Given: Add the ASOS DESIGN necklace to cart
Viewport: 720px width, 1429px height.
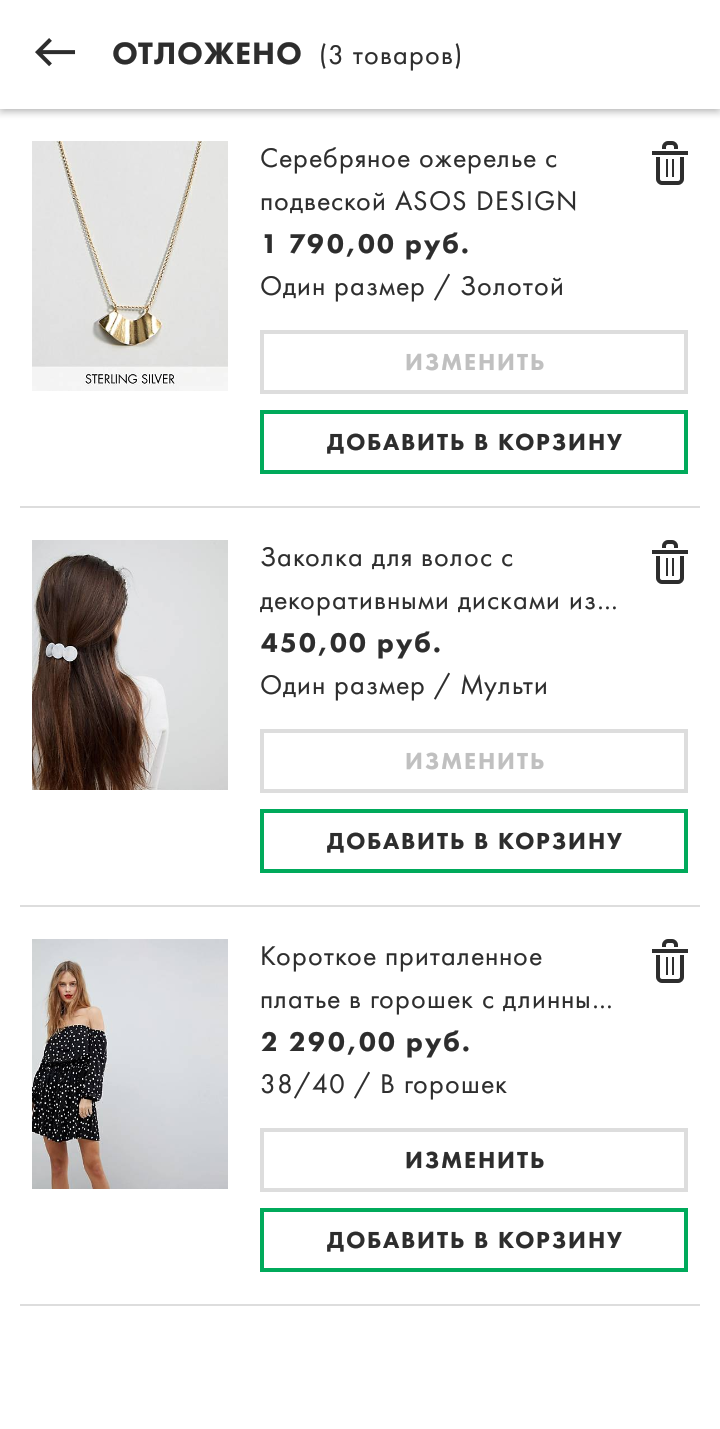Looking at the screenshot, I should 474,442.
